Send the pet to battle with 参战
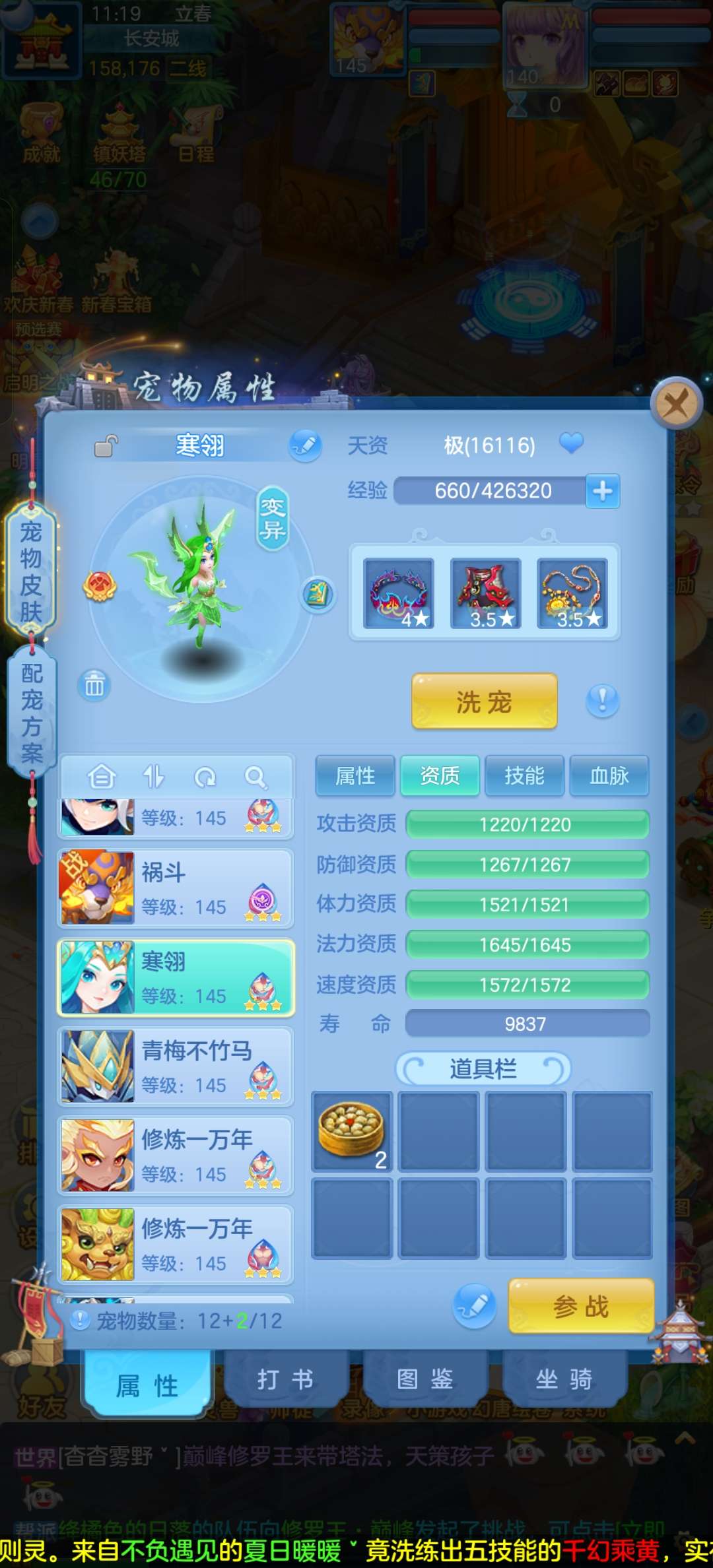The image size is (713, 1568). [x=581, y=1306]
